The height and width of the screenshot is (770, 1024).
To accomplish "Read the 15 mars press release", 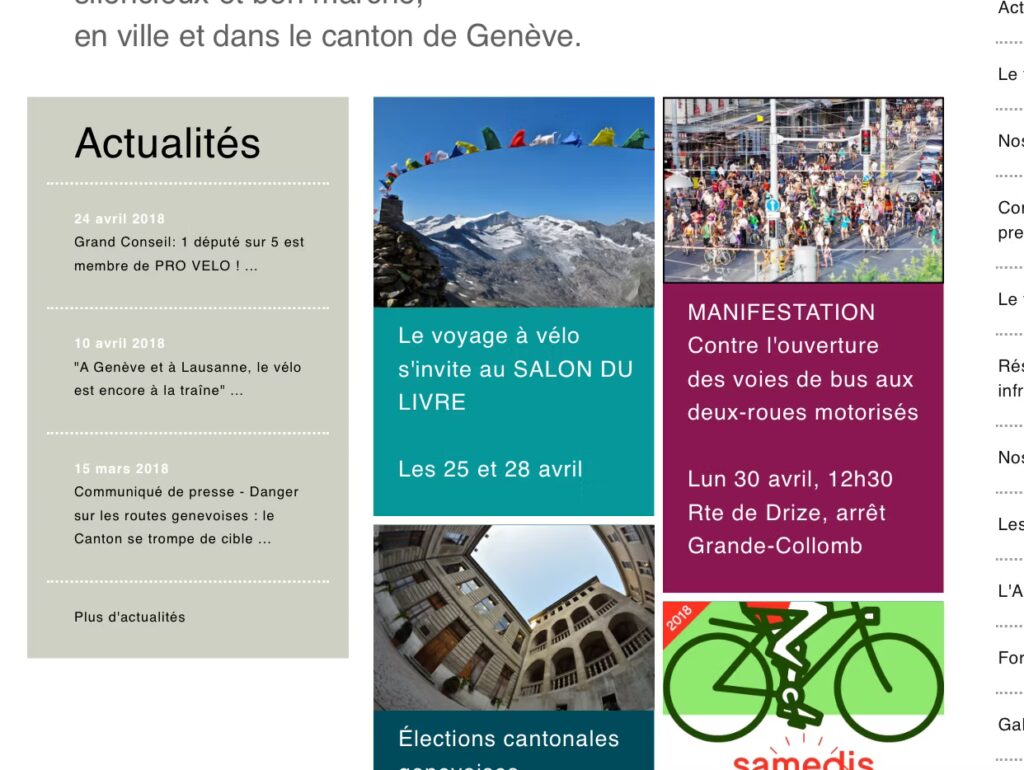I will coord(186,515).
